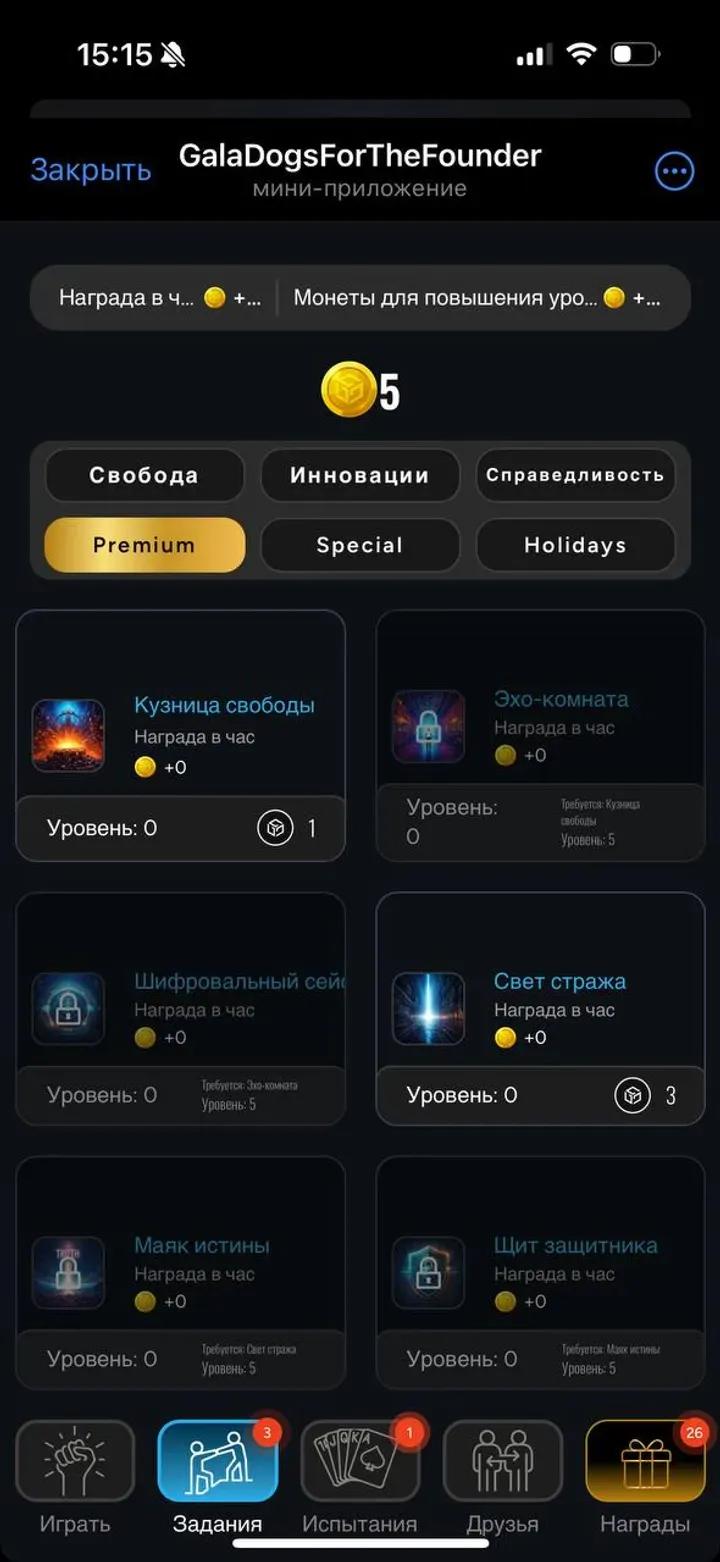Open the locked Маяк истины card

(181, 1273)
